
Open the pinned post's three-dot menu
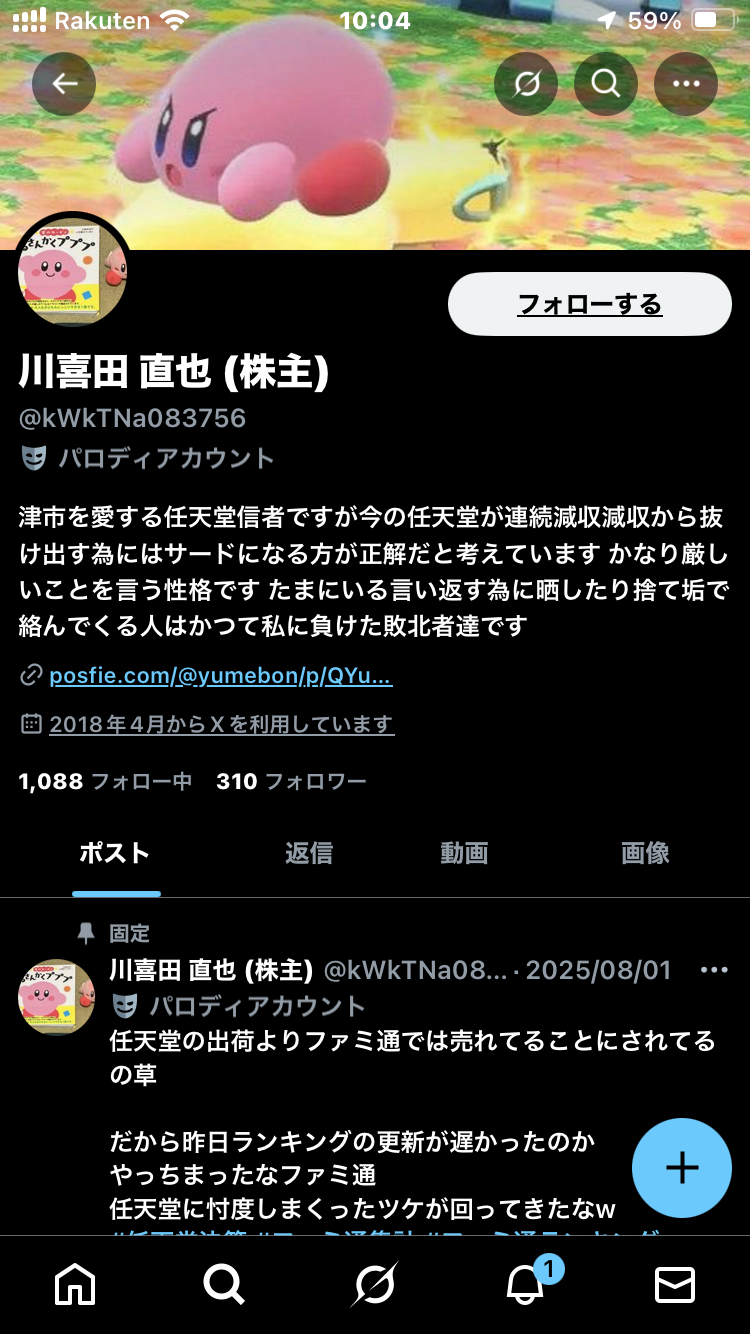(x=714, y=970)
